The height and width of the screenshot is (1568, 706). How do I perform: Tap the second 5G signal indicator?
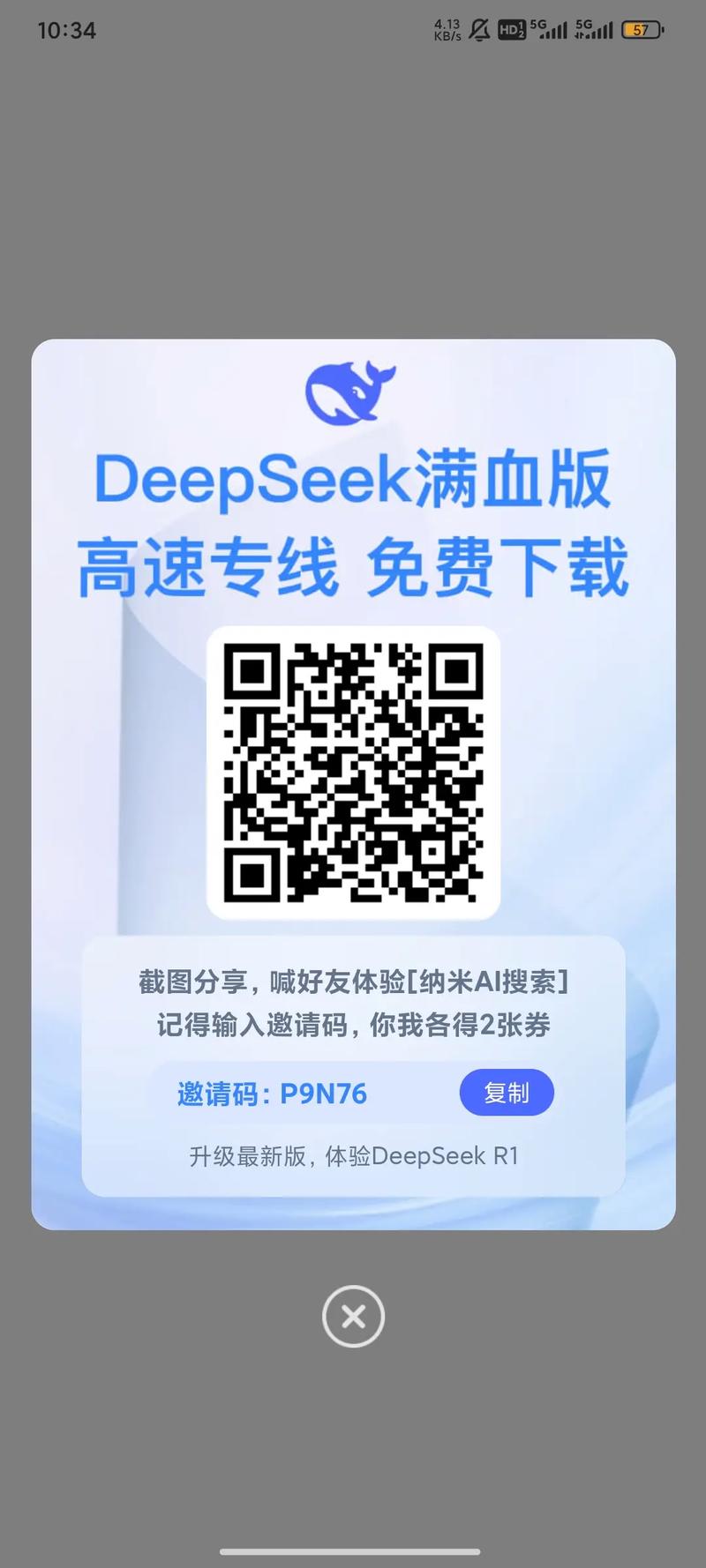[593, 29]
